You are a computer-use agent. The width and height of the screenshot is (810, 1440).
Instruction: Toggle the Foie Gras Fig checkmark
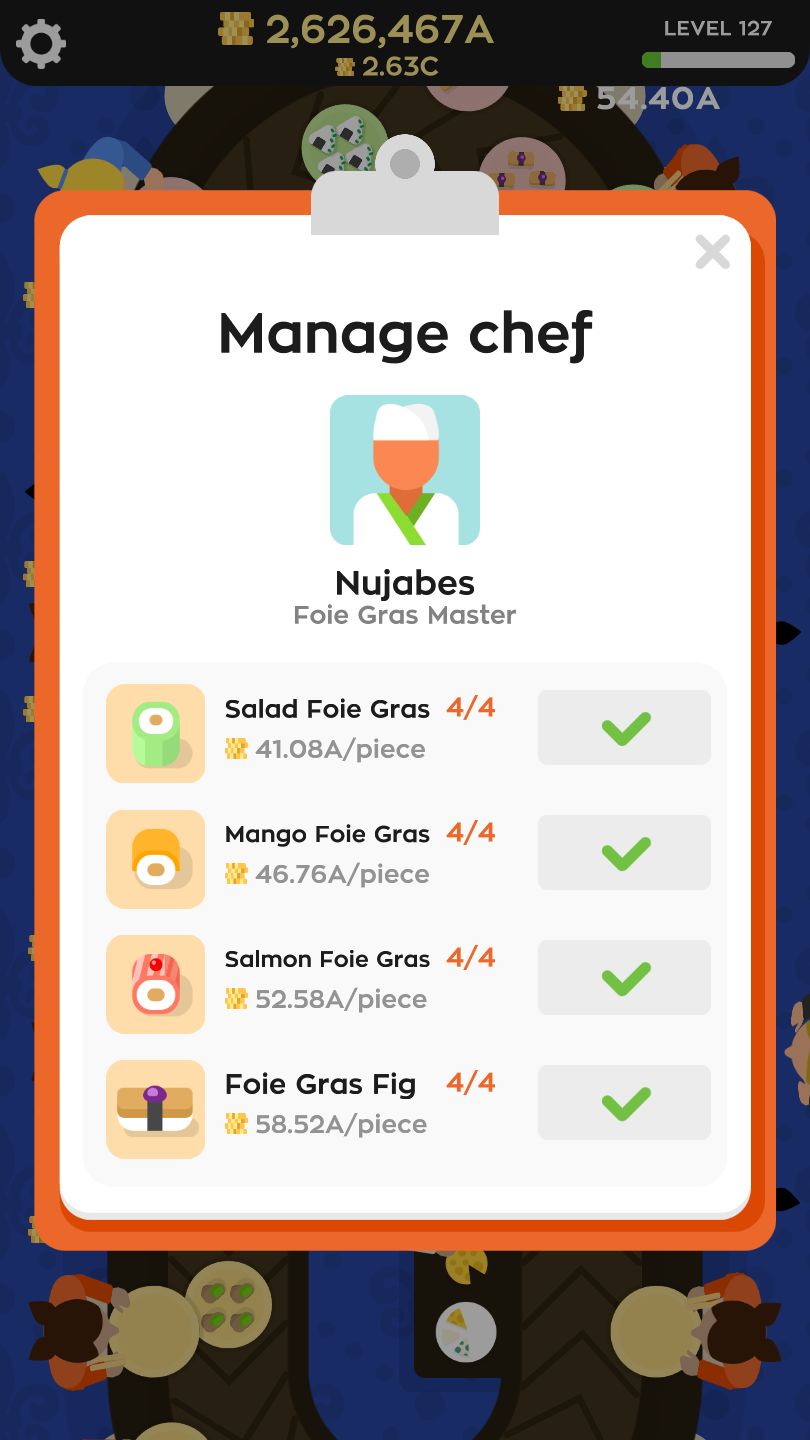[x=623, y=1102]
